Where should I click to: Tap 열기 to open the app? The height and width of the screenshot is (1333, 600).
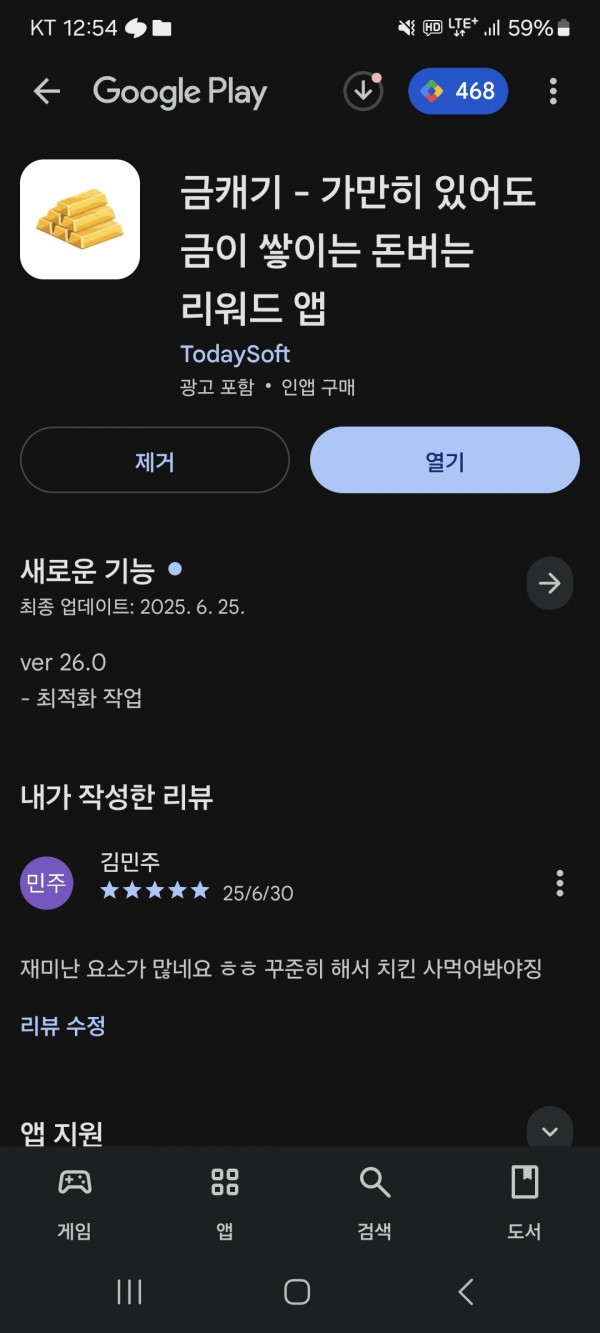(445, 460)
